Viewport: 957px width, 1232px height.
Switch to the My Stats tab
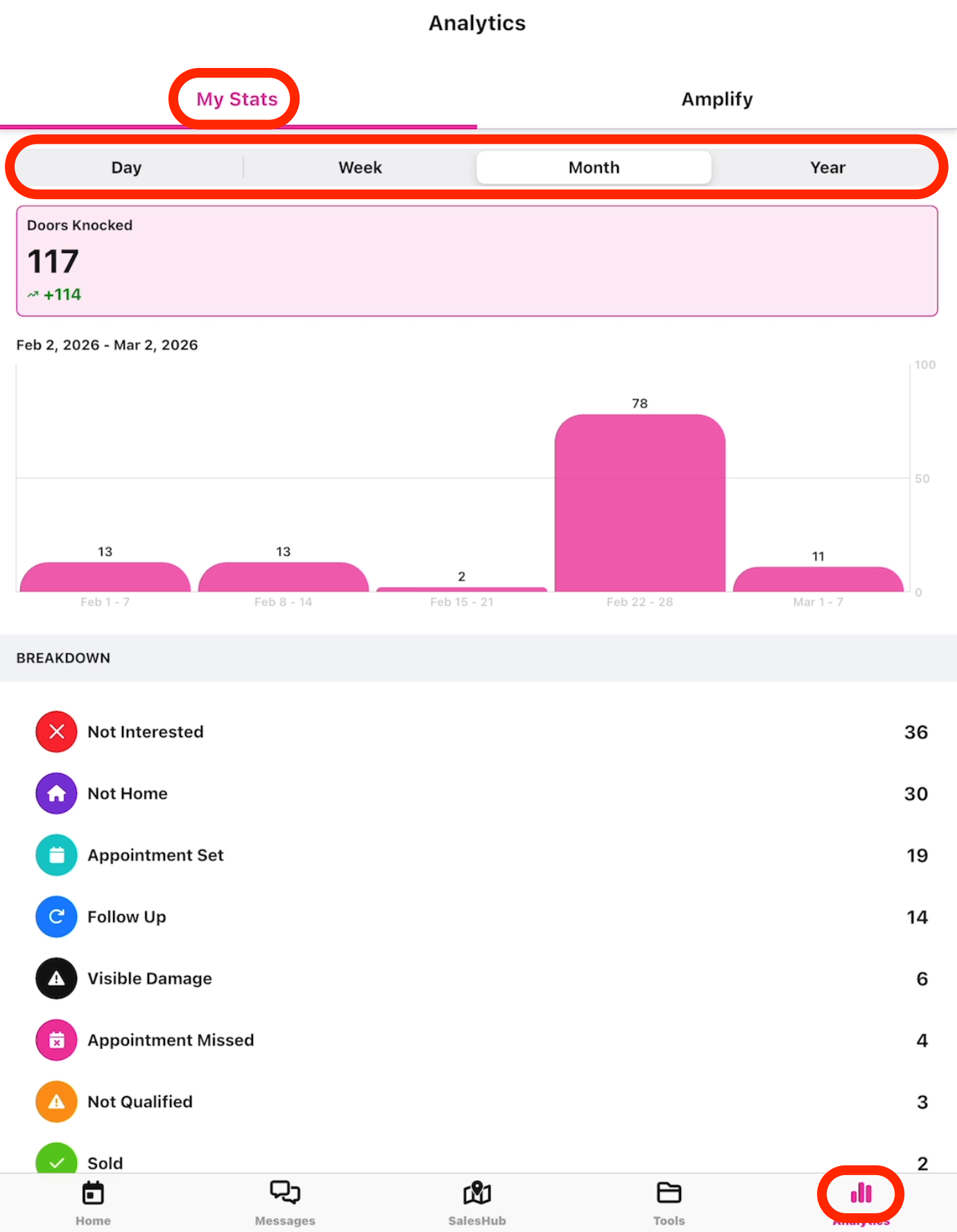point(237,99)
